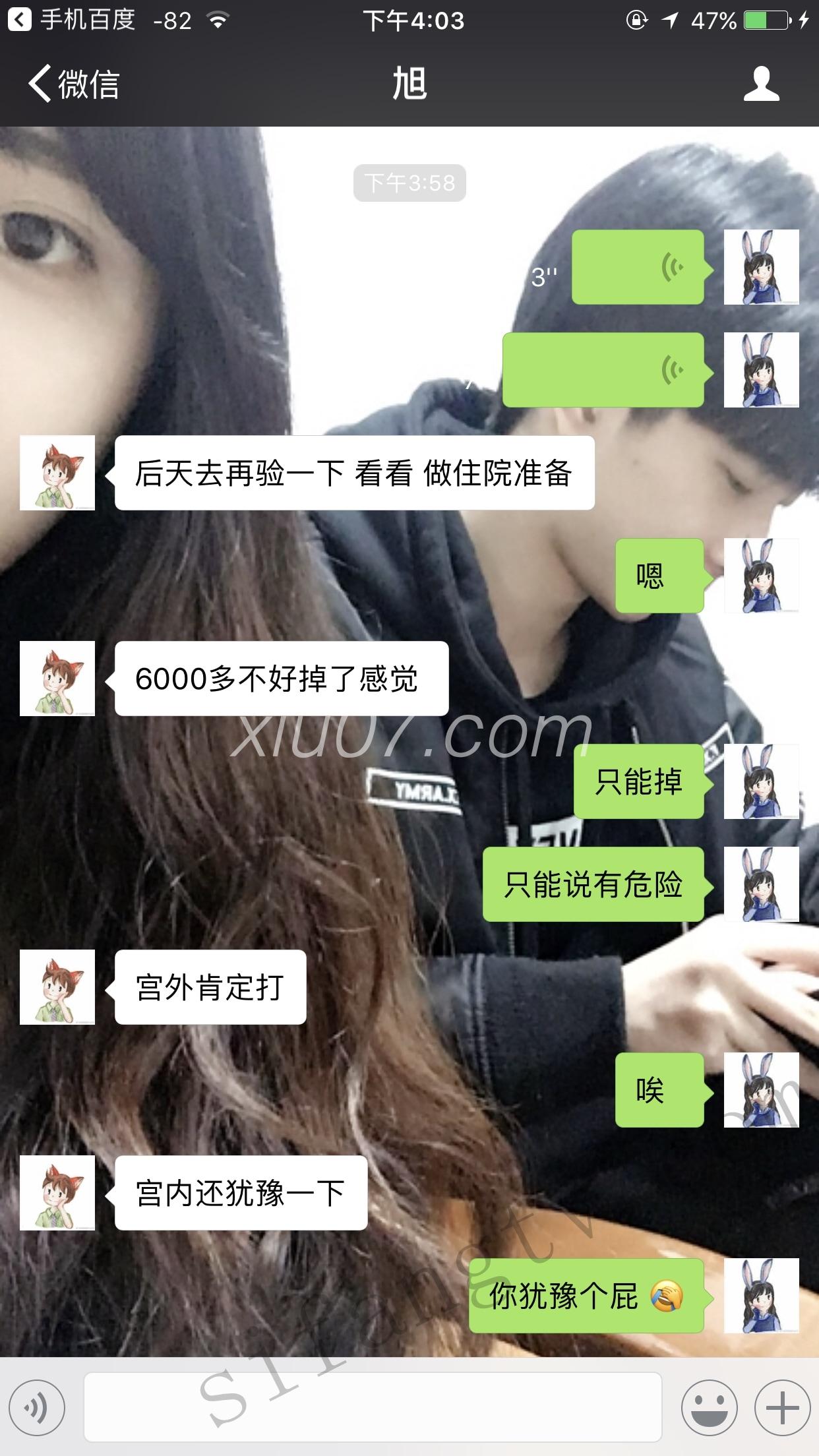Play the second, longer voice message
The image size is (819, 1456).
603,370
